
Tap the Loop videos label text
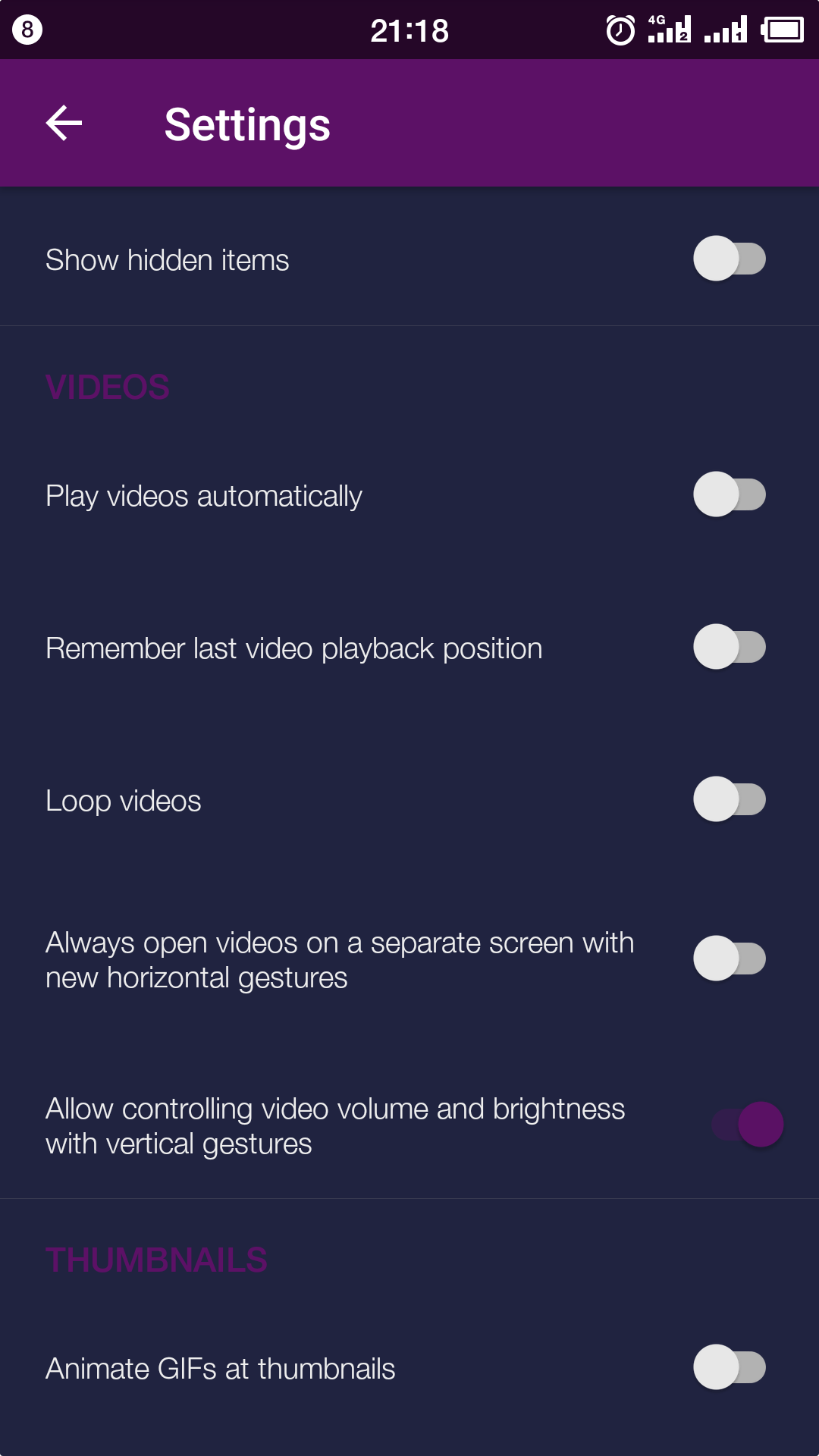coord(124,800)
